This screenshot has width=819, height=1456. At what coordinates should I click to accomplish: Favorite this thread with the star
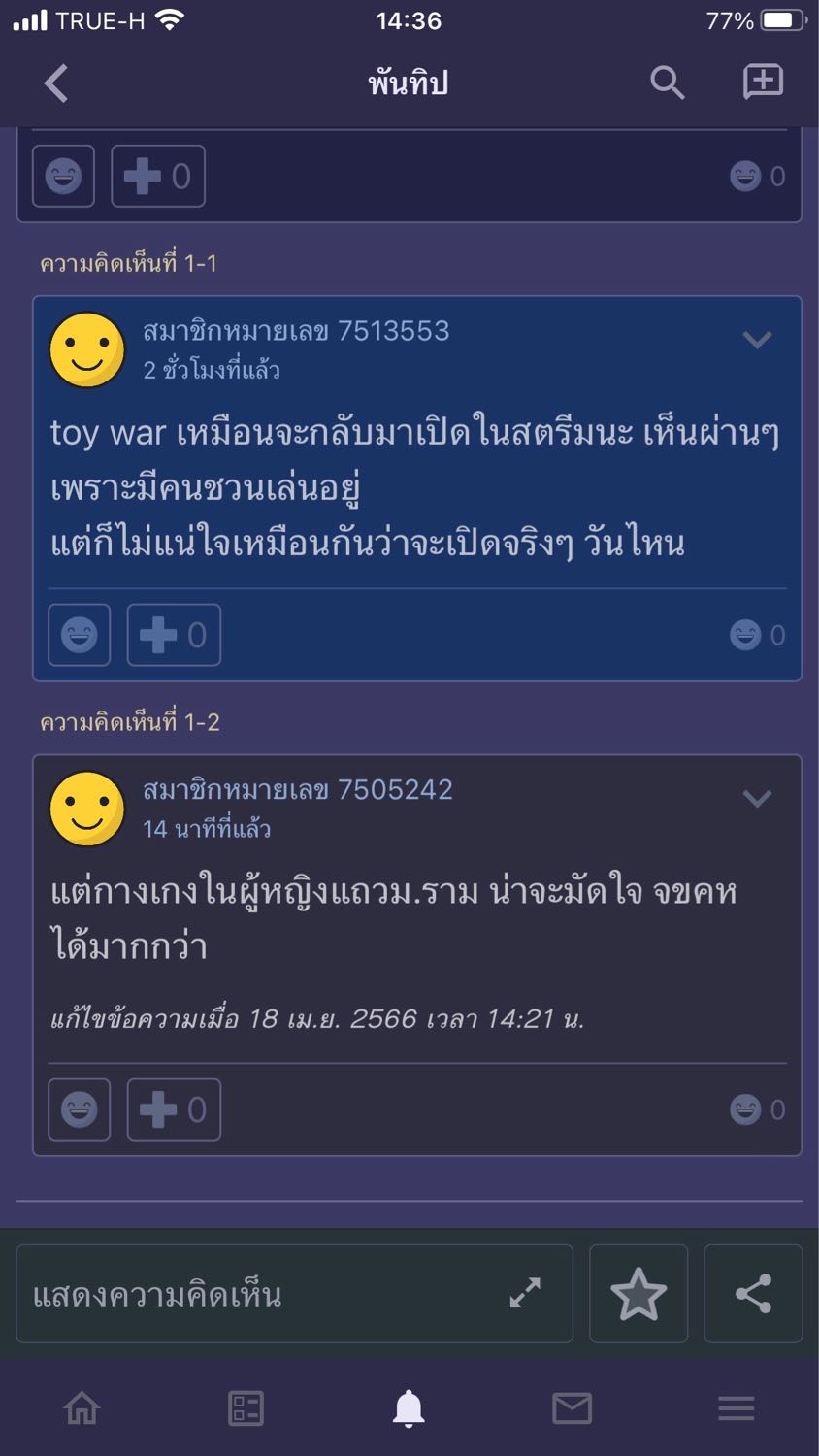pyautogui.click(x=639, y=1294)
